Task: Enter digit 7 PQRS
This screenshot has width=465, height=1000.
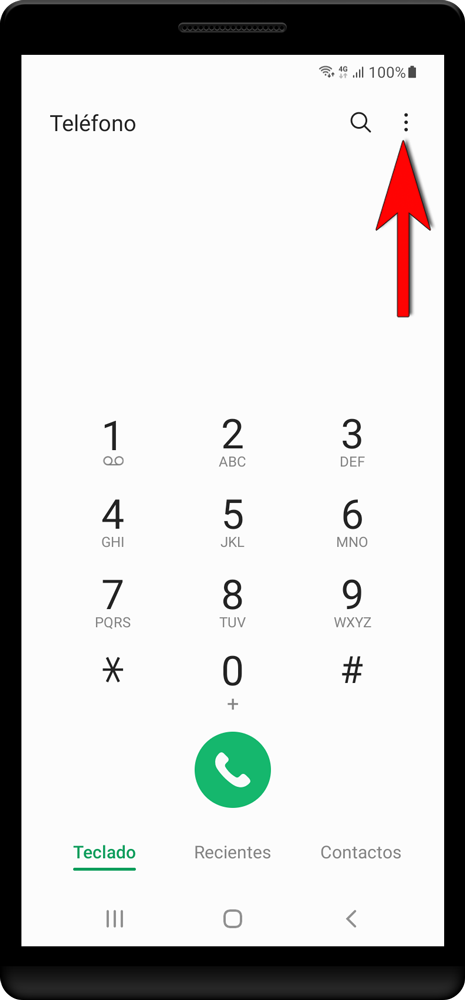Action: (113, 603)
